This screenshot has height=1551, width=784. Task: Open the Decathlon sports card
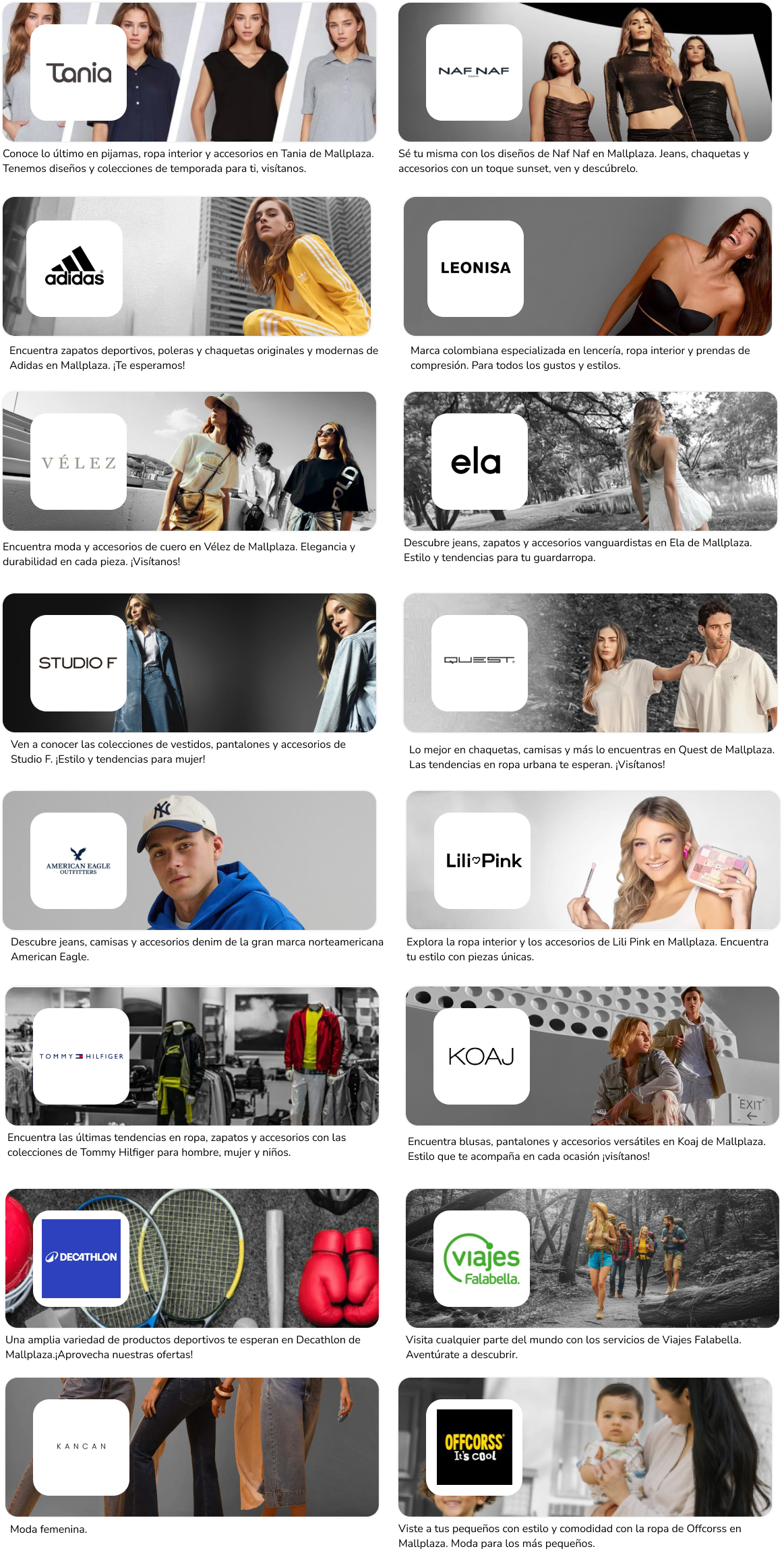(x=192, y=1258)
